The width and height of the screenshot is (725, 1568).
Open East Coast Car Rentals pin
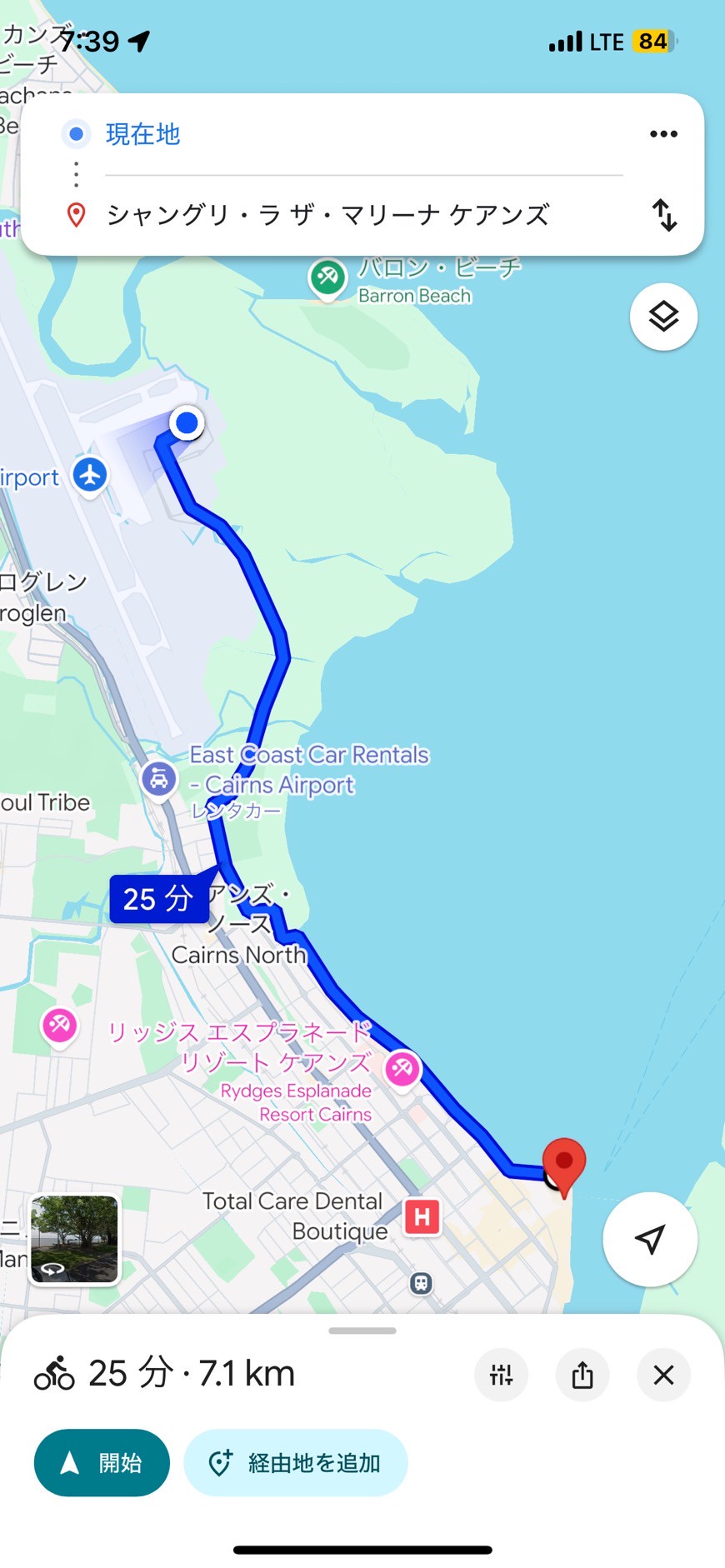pyautogui.click(x=158, y=780)
